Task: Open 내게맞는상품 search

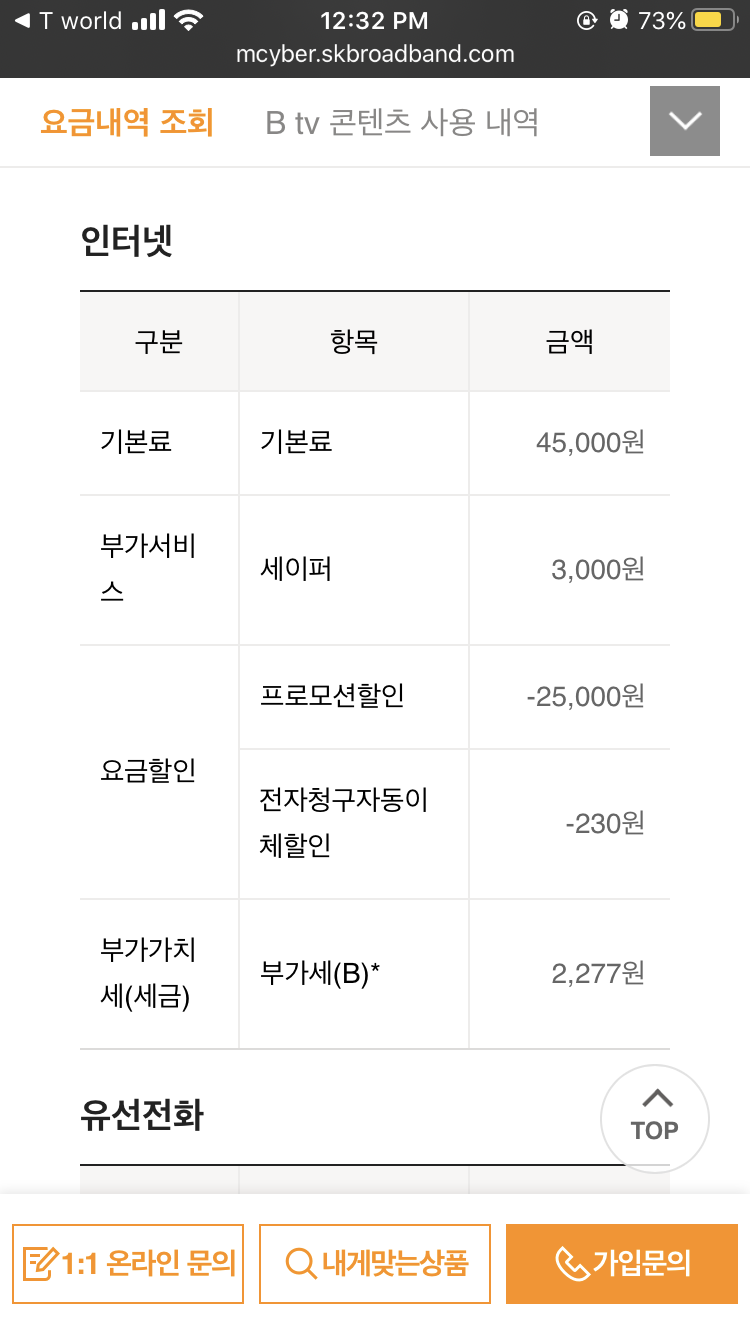Action: (x=375, y=1264)
